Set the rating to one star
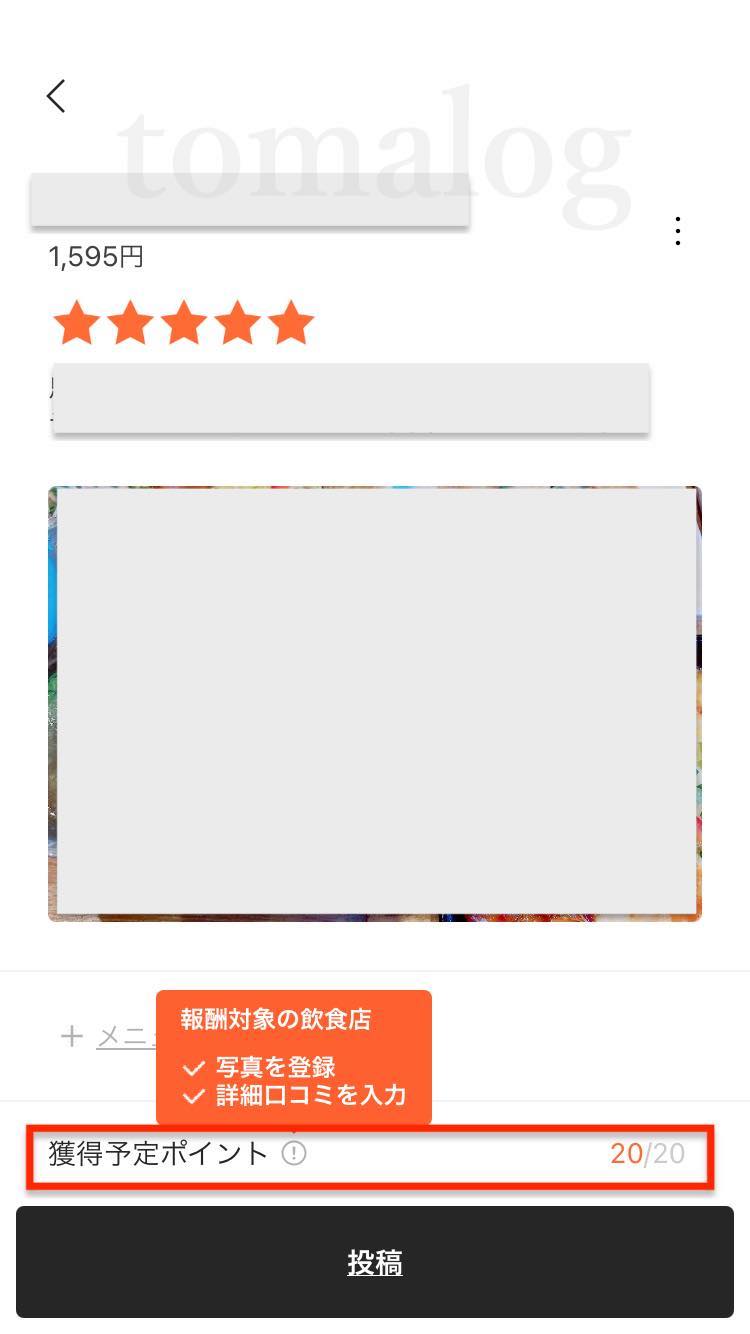 click(x=76, y=323)
